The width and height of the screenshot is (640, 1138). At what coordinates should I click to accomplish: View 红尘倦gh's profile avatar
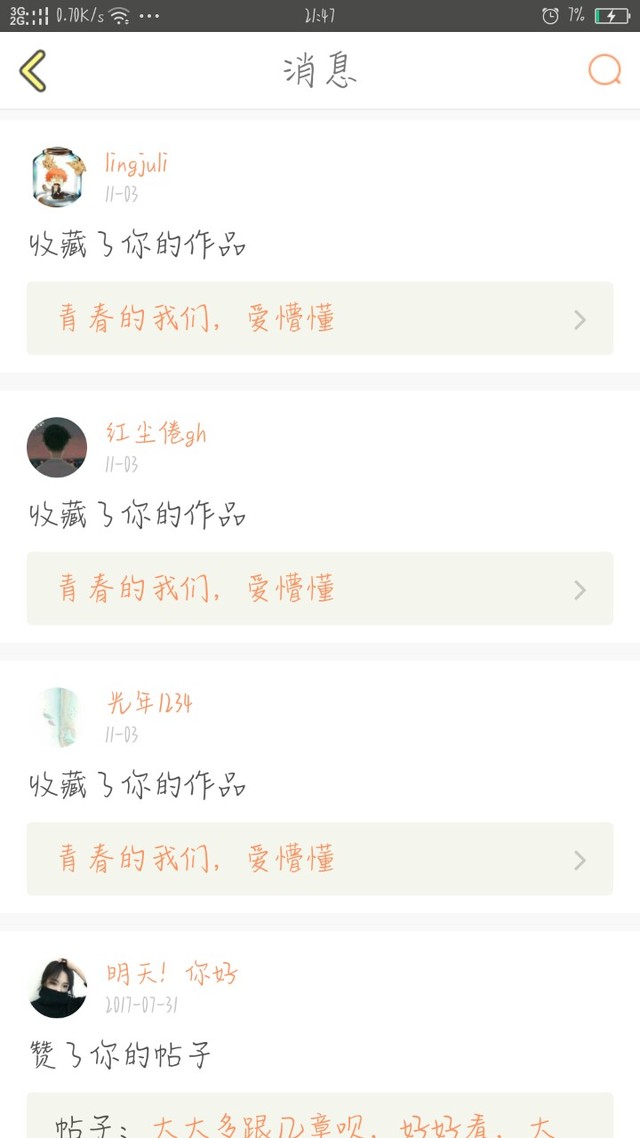coord(57,447)
